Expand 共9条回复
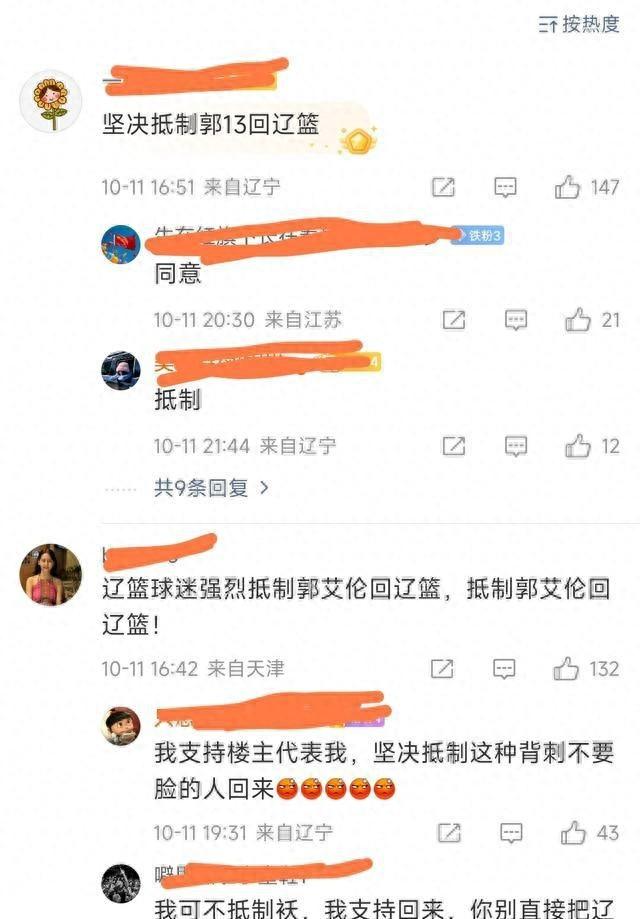This screenshot has height=919, width=640. [x=212, y=488]
